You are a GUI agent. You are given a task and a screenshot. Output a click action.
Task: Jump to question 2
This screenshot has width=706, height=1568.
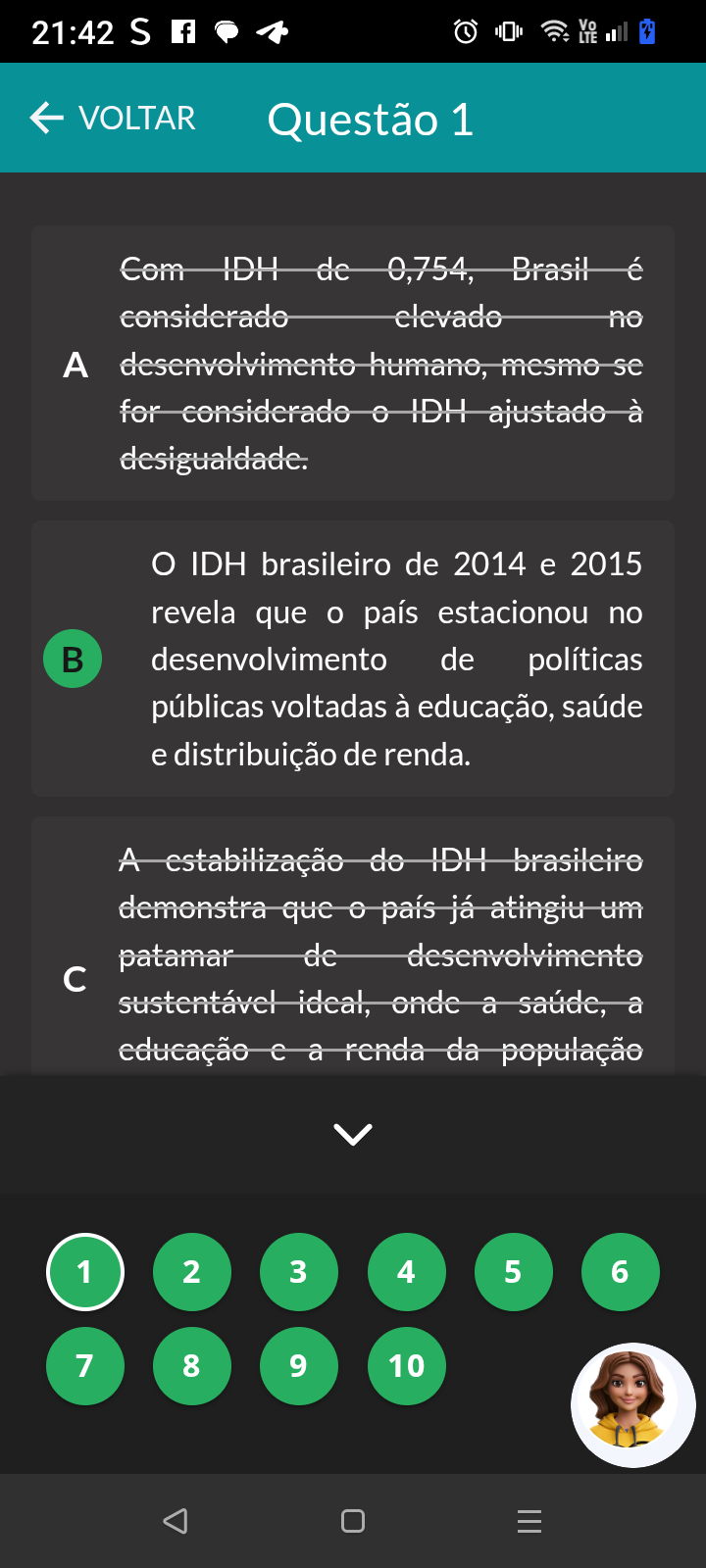coord(192,1272)
